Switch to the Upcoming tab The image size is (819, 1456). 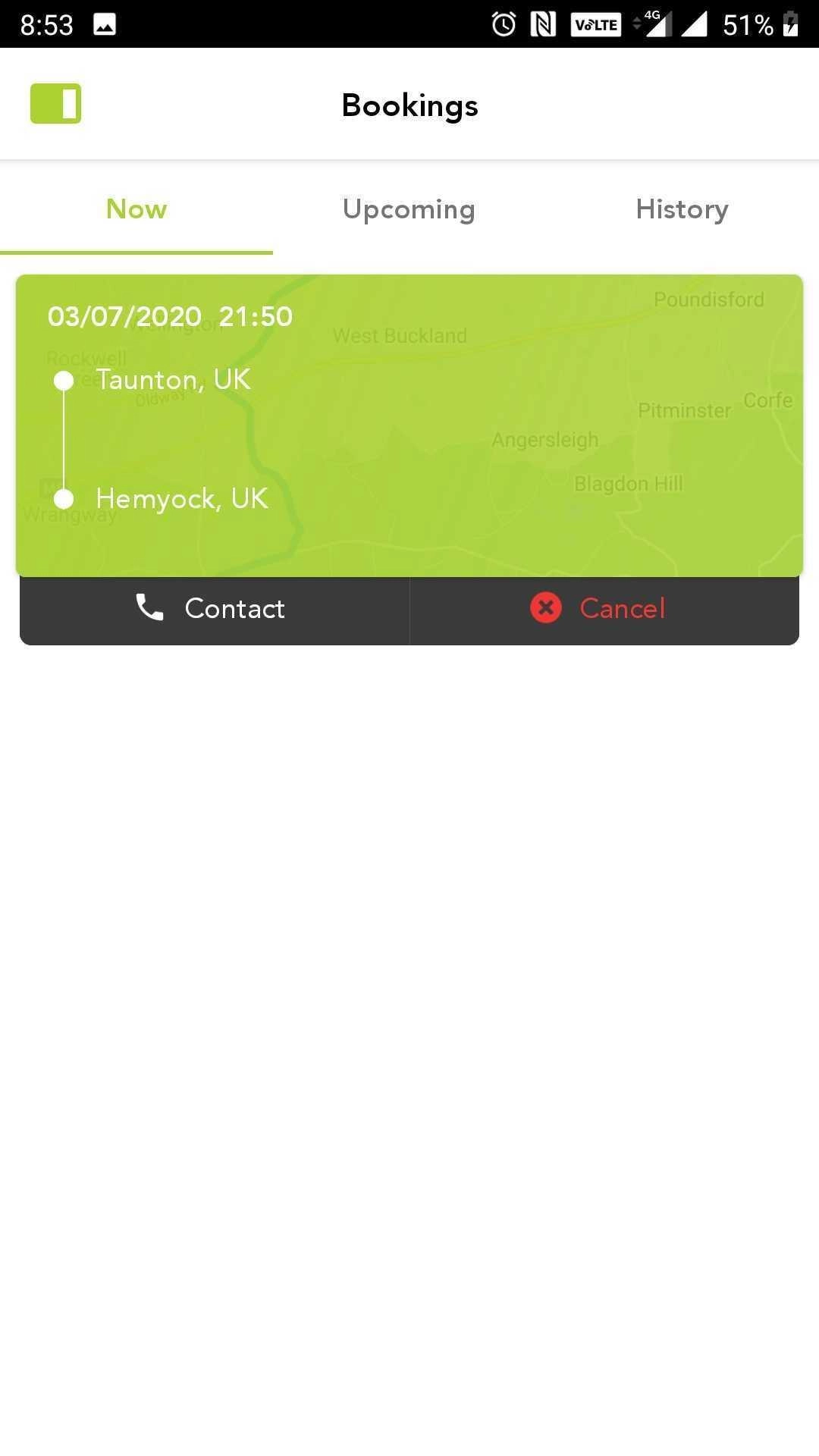pos(409,209)
